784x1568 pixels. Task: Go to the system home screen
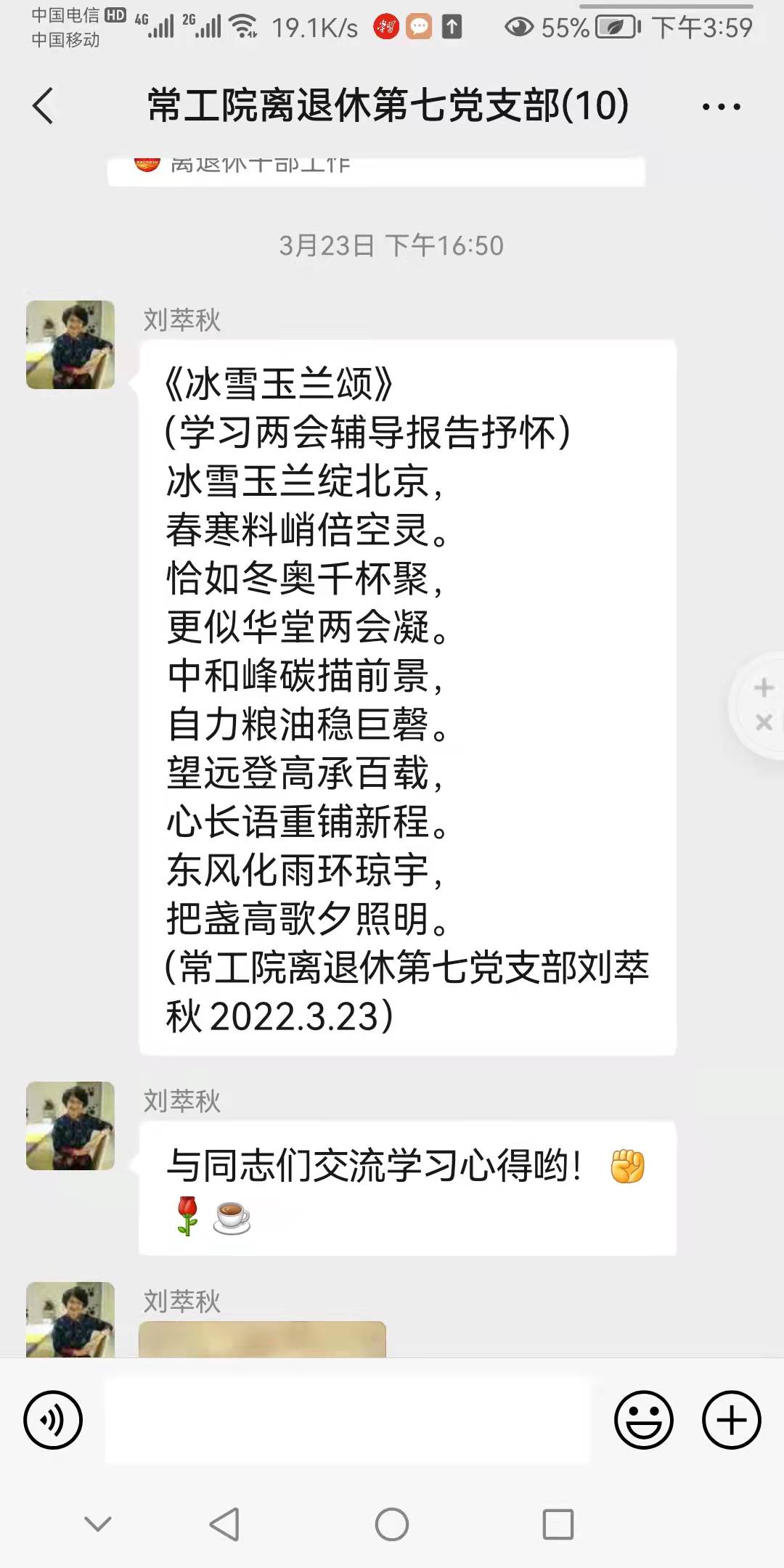(x=392, y=1524)
